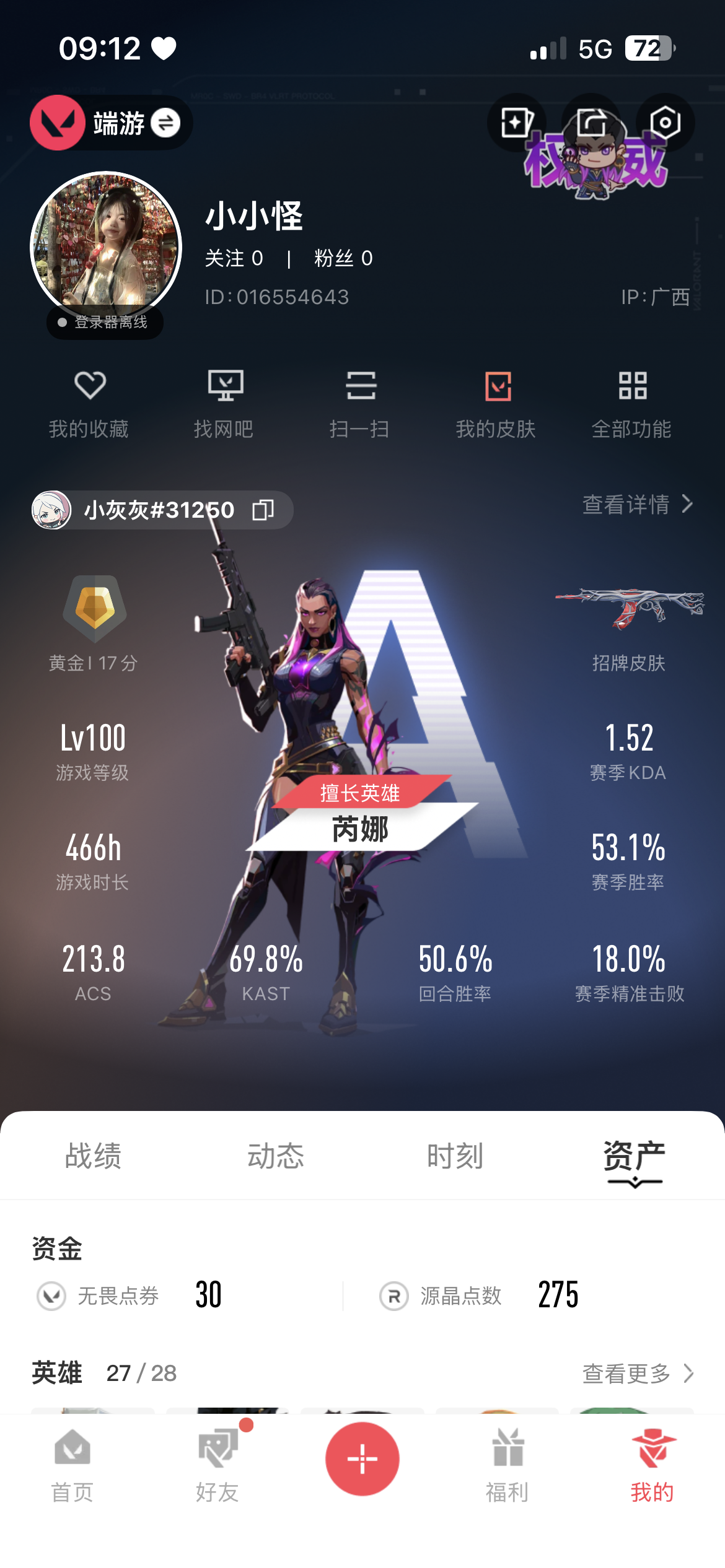Launch the 扫一扫 scanner
Viewport: 725px width, 1568px height.
(x=360, y=403)
